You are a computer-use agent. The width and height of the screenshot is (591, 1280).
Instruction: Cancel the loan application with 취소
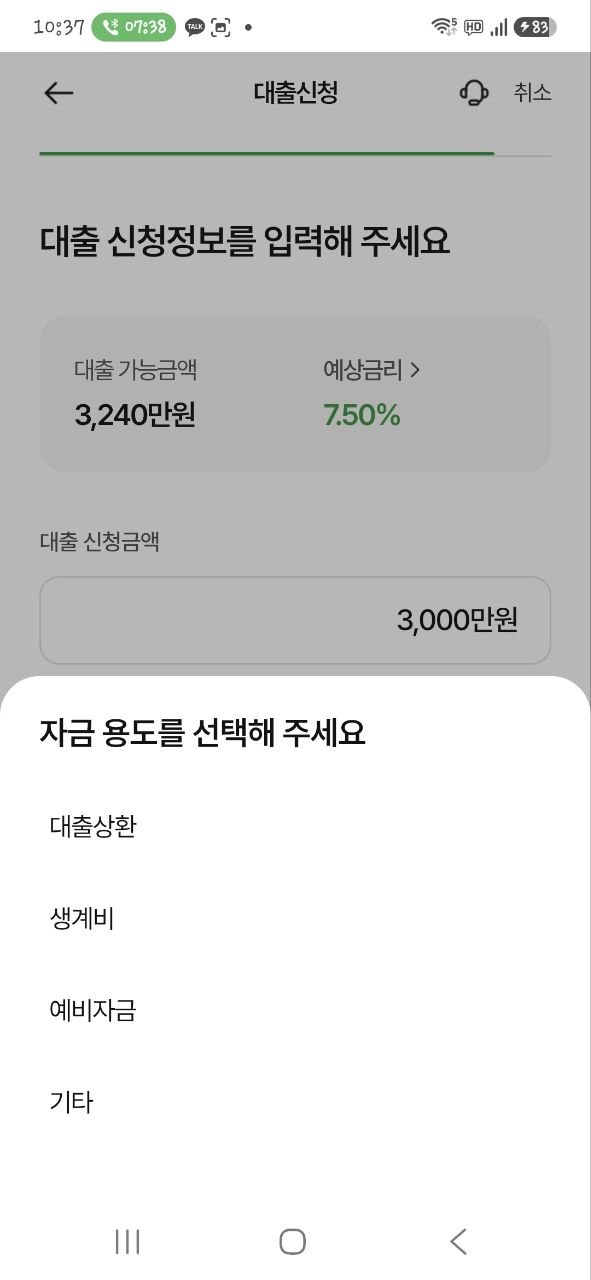pyautogui.click(x=532, y=93)
